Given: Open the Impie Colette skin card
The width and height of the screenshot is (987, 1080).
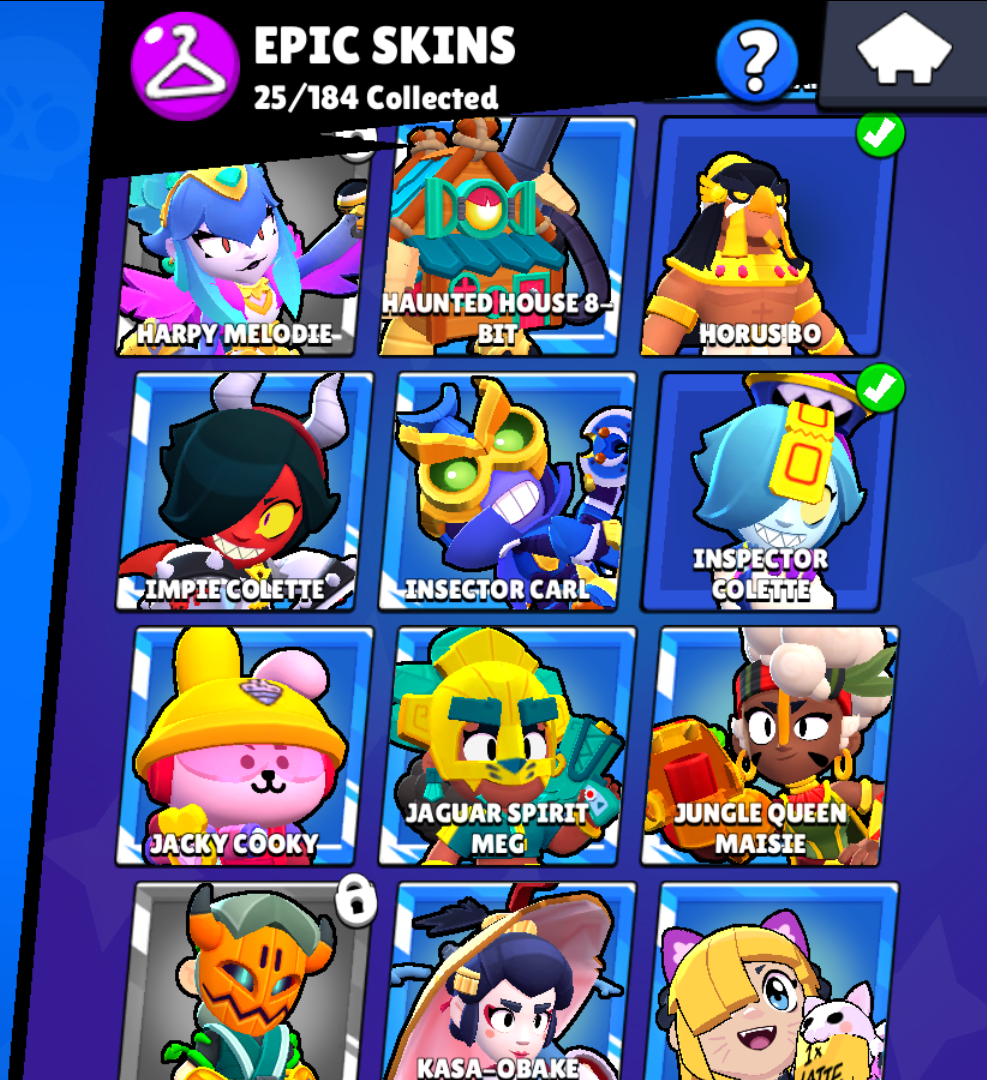Looking at the screenshot, I should [x=245, y=490].
